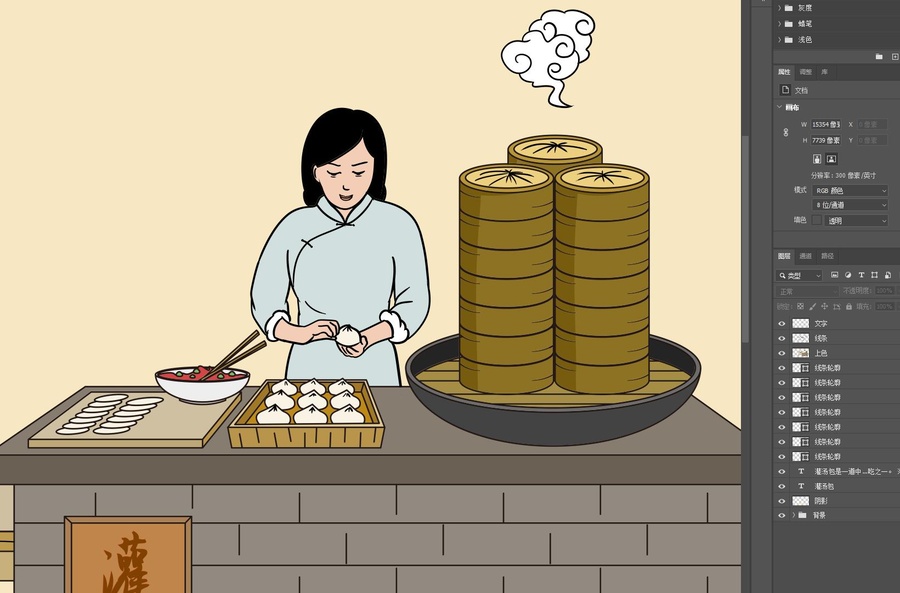
Task: Edit the canvas height H field
Action: [x=826, y=140]
